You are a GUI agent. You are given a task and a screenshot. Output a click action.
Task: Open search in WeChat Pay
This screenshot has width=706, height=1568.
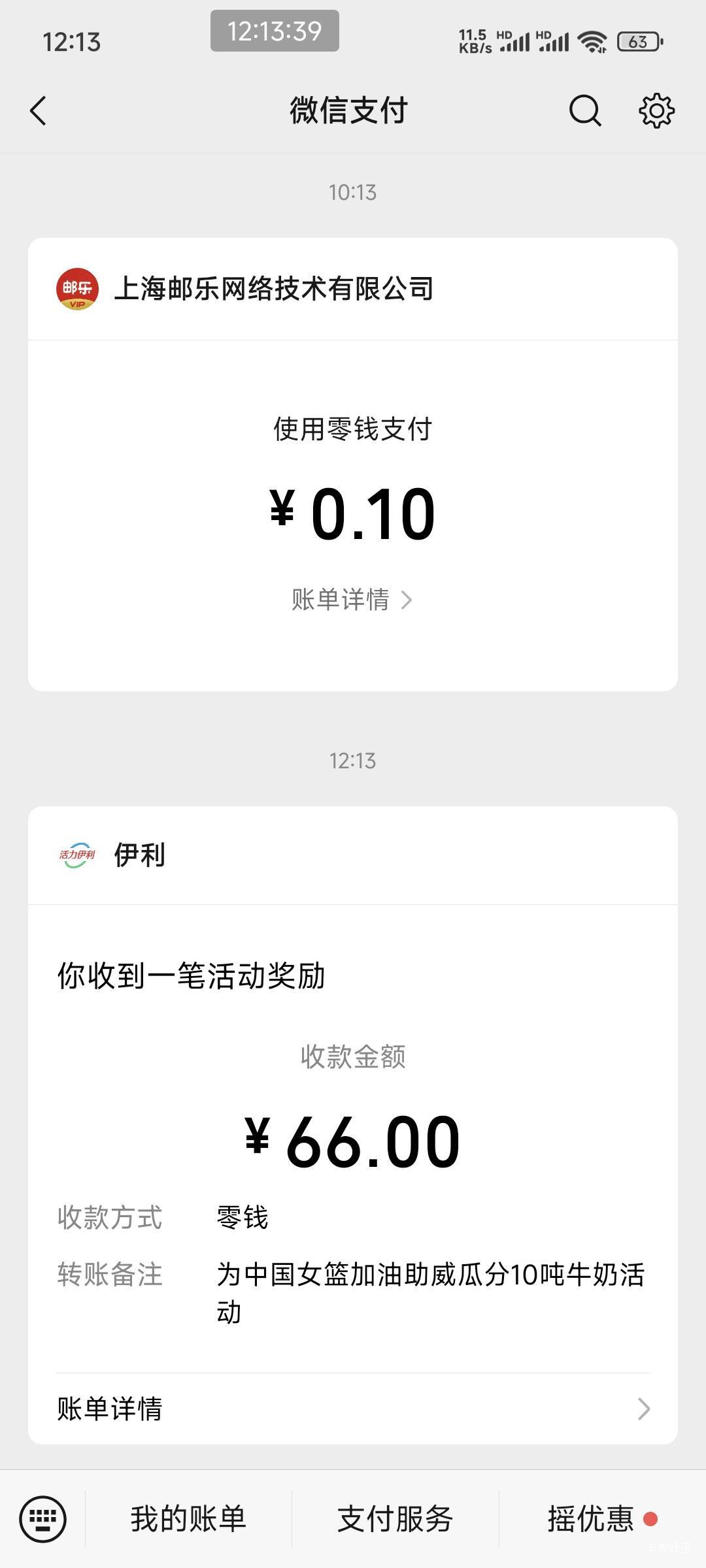584,110
